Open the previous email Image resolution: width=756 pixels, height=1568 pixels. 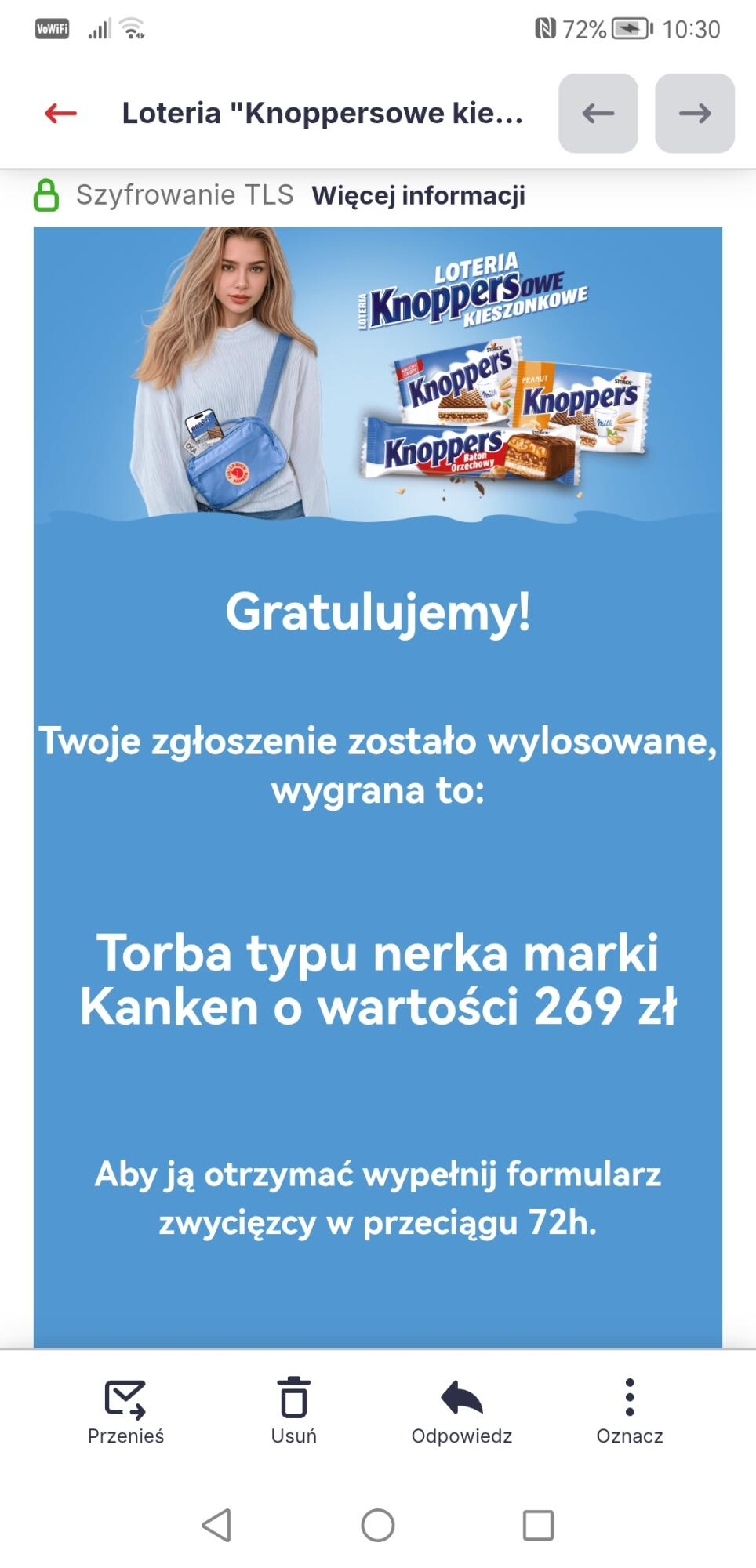(598, 114)
